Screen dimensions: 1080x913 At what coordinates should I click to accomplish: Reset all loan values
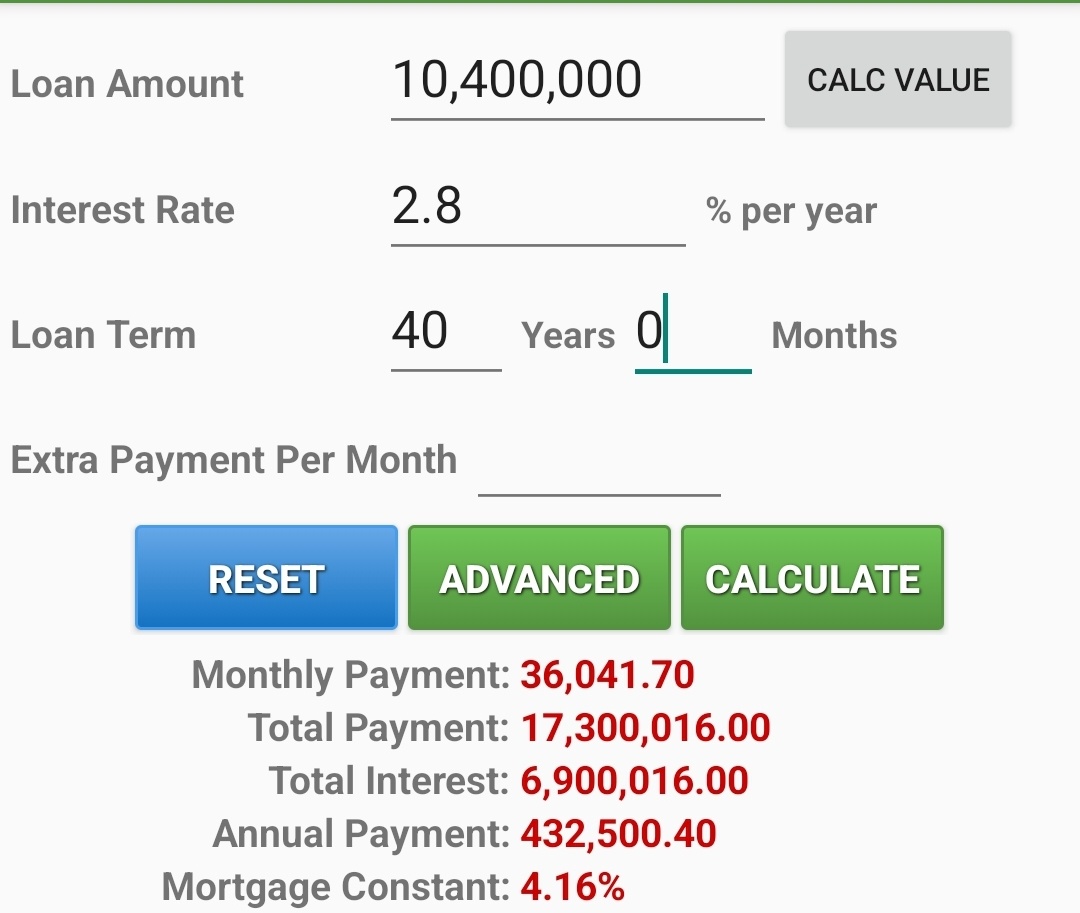(x=266, y=579)
